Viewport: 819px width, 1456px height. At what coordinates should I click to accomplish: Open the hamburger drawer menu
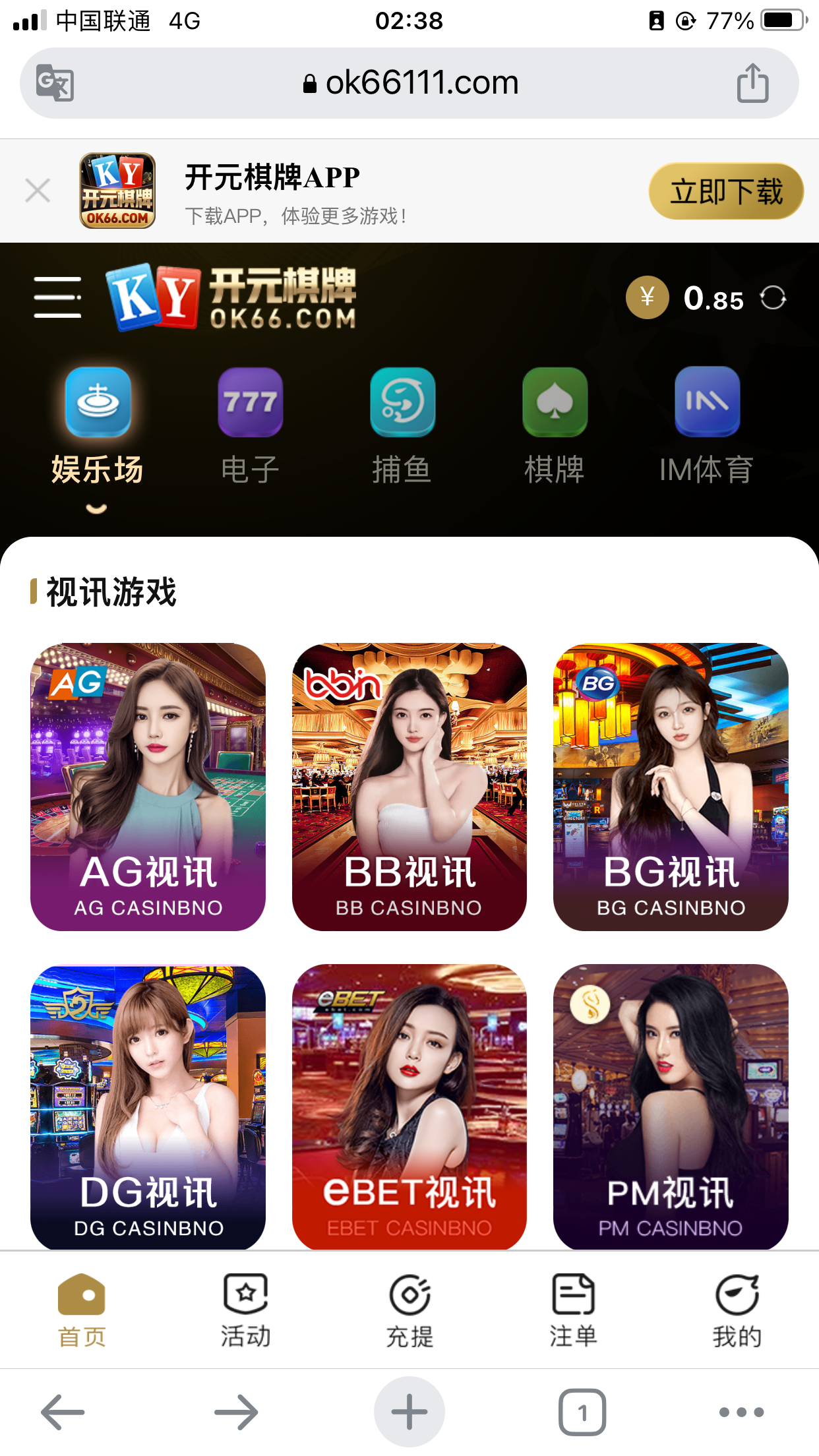pos(58,297)
